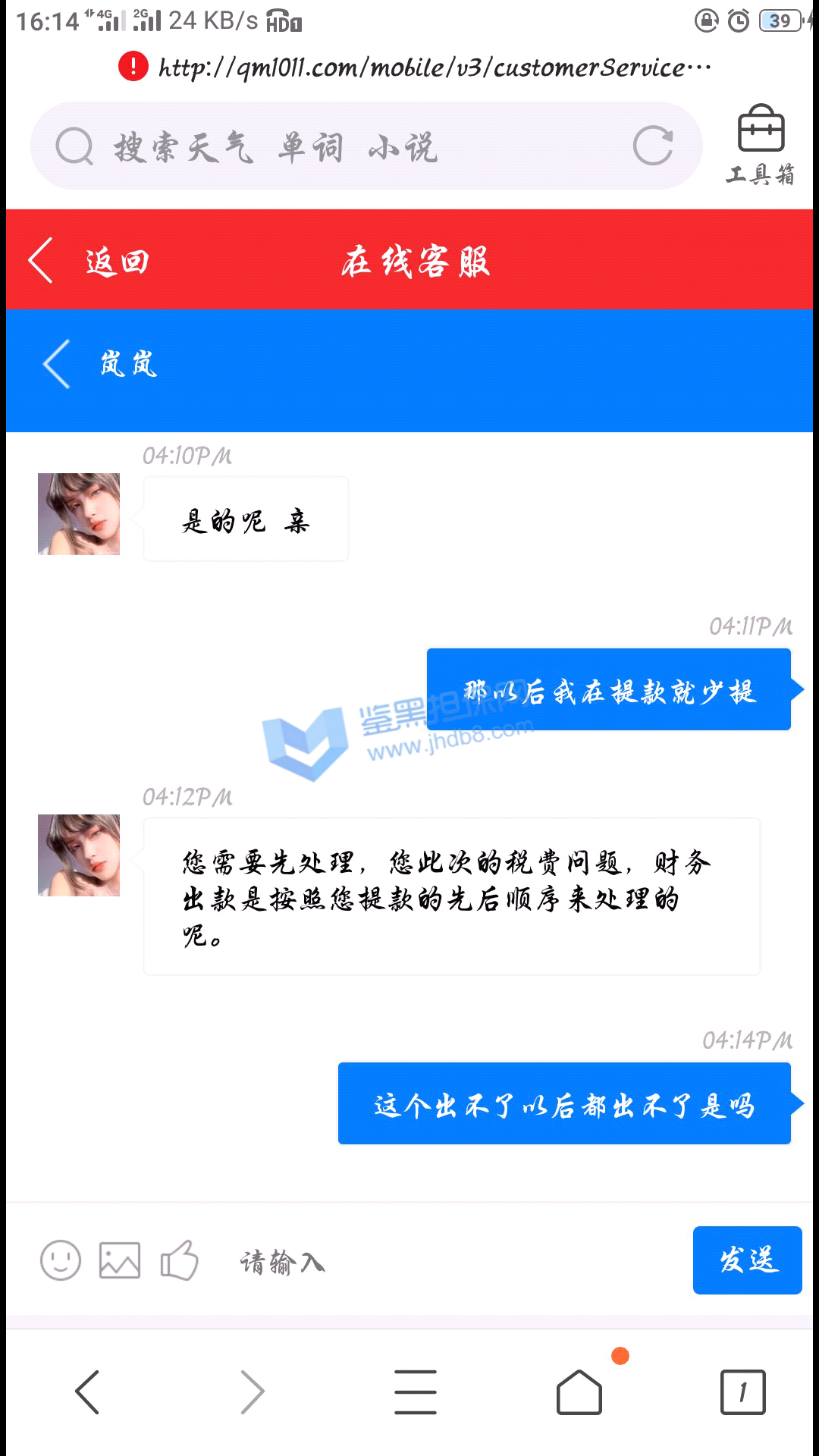This screenshot has height=1456, width=819.
Task: Navigate forward in the browser
Action: 252,1392
